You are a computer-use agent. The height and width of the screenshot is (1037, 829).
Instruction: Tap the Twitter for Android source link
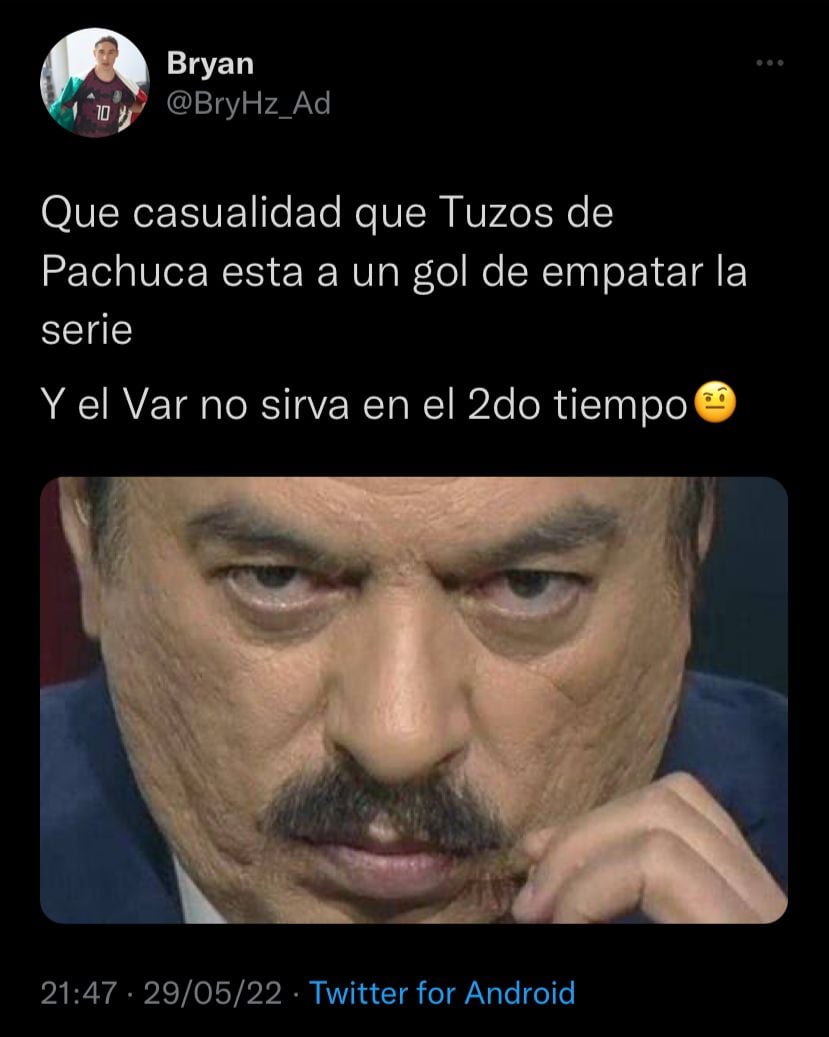pos(442,993)
